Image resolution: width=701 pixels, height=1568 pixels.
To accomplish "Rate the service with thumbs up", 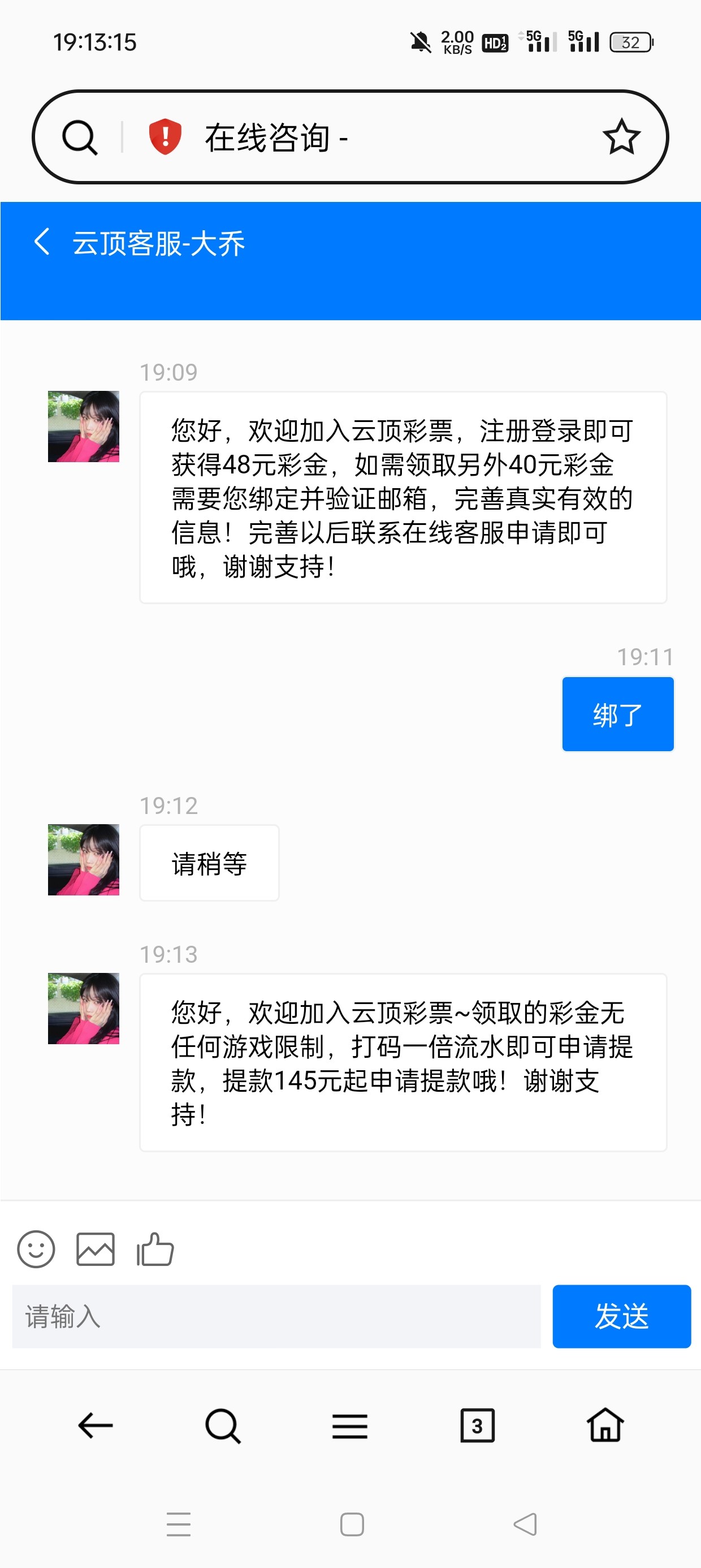I will 155,1249.
